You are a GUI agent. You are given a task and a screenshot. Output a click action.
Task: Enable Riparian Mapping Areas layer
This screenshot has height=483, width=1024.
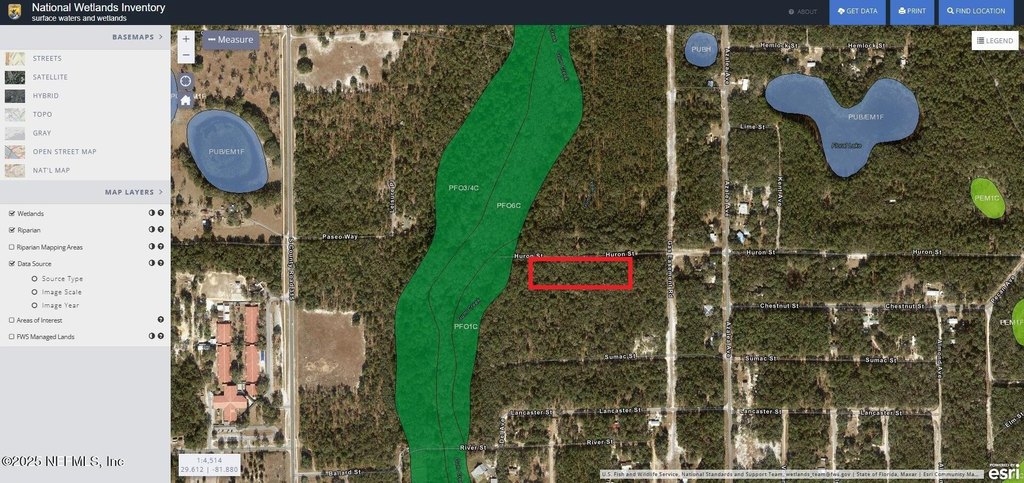click(x=11, y=246)
